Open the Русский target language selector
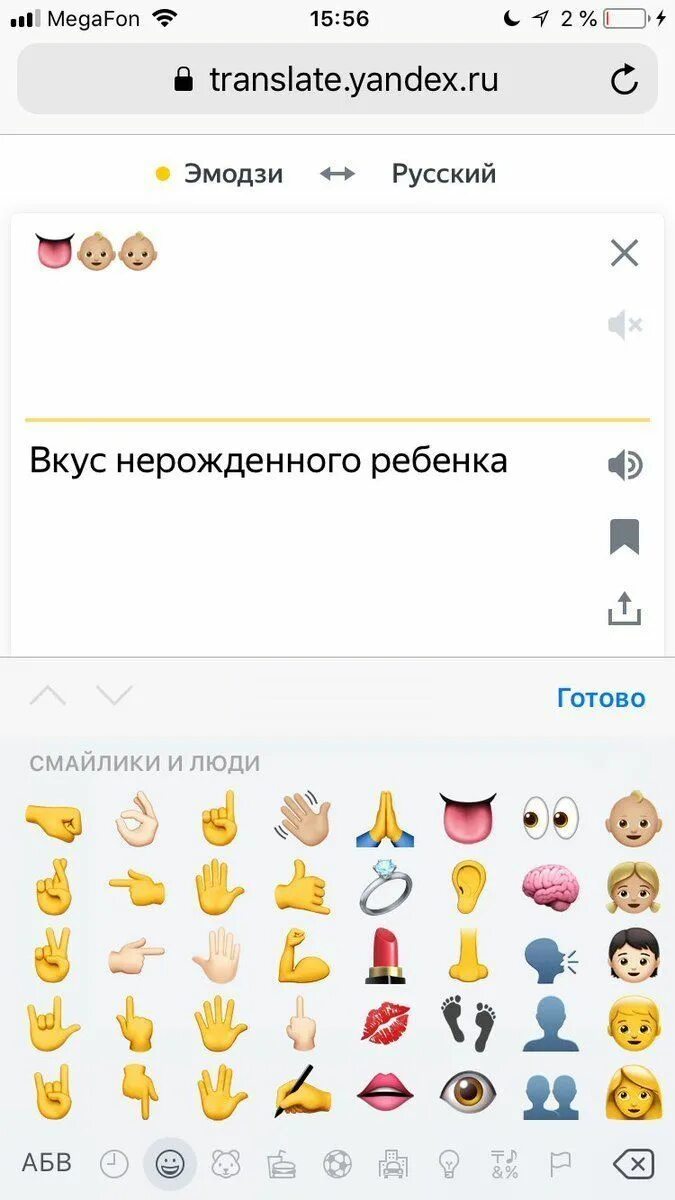 click(444, 174)
